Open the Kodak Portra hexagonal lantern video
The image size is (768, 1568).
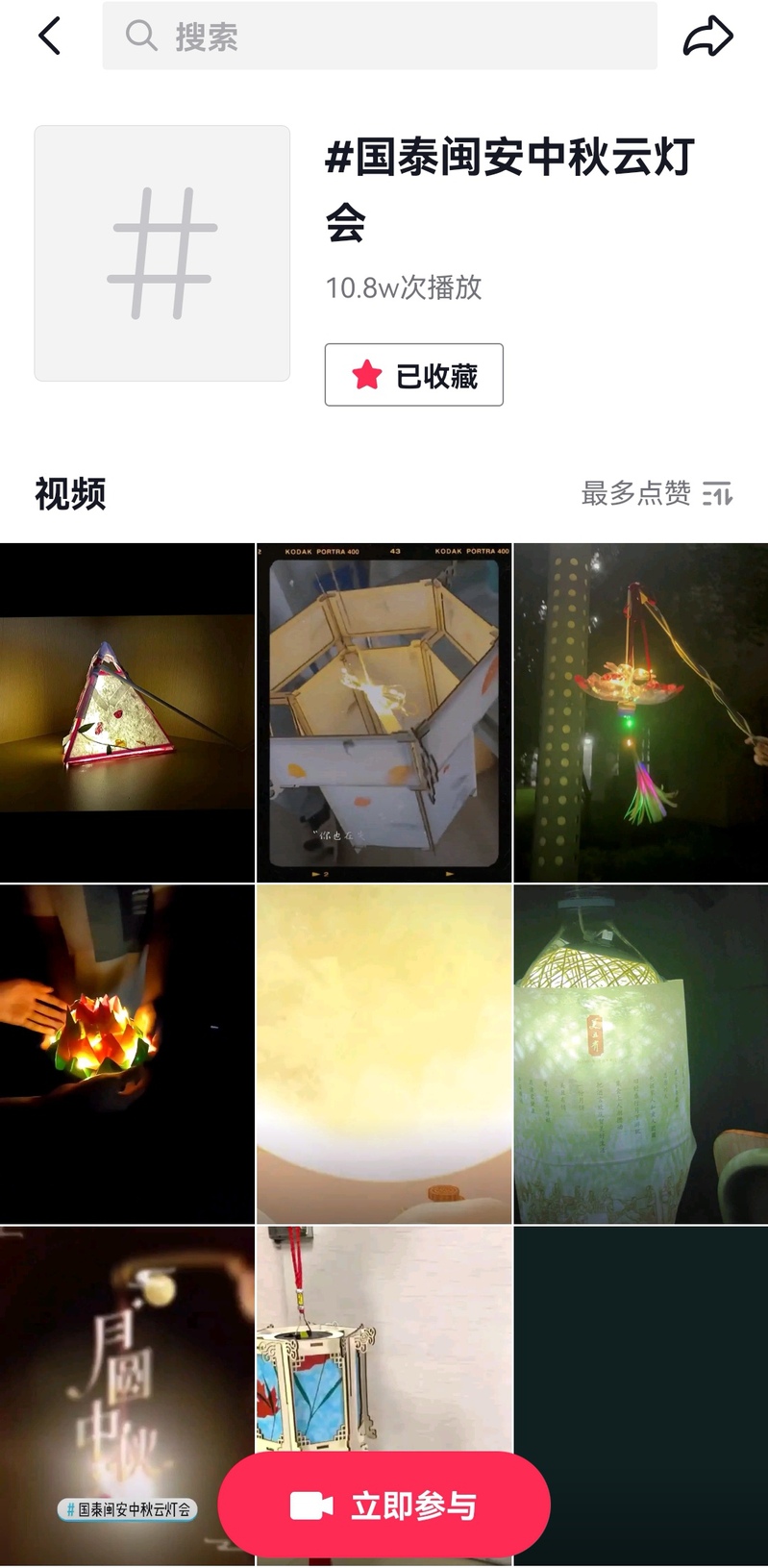pyautogui.click(x=384, y=711)
